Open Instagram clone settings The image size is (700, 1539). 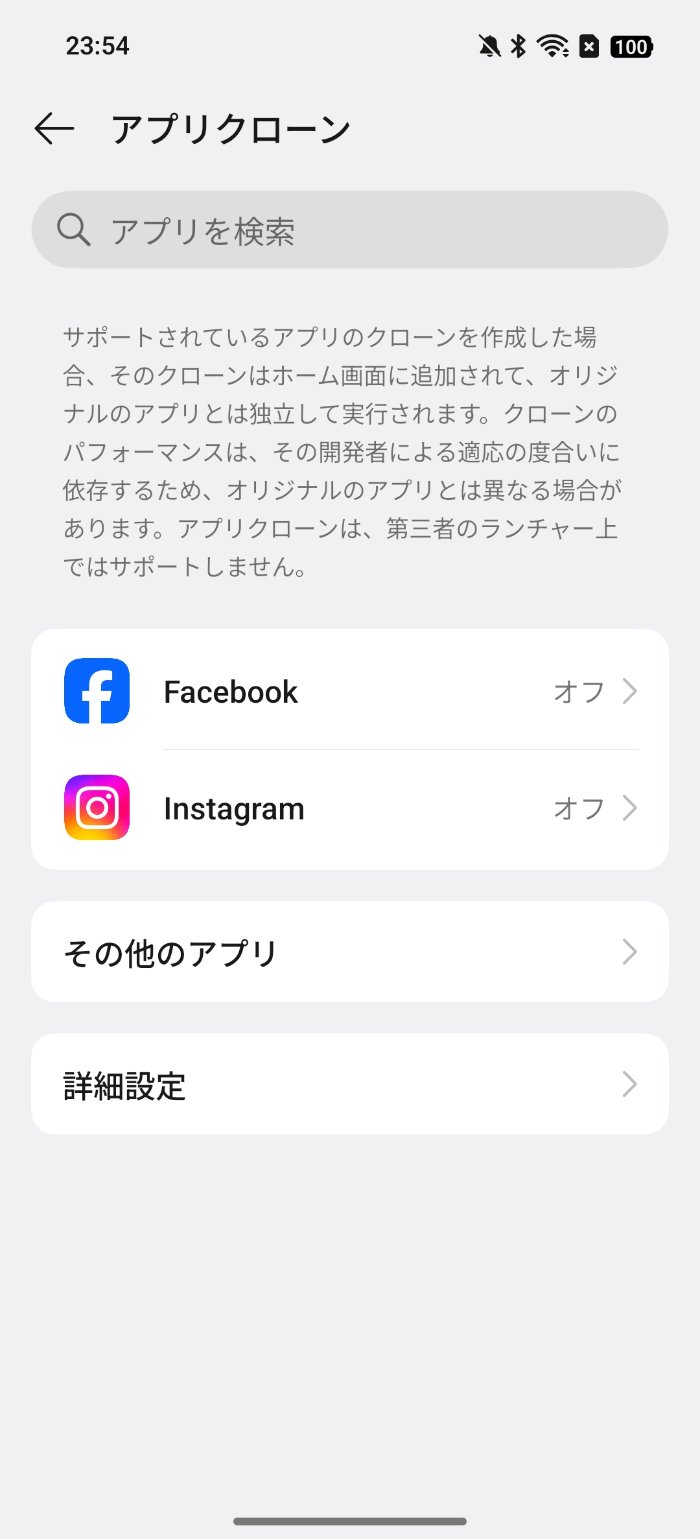click(x=350, y=808)
